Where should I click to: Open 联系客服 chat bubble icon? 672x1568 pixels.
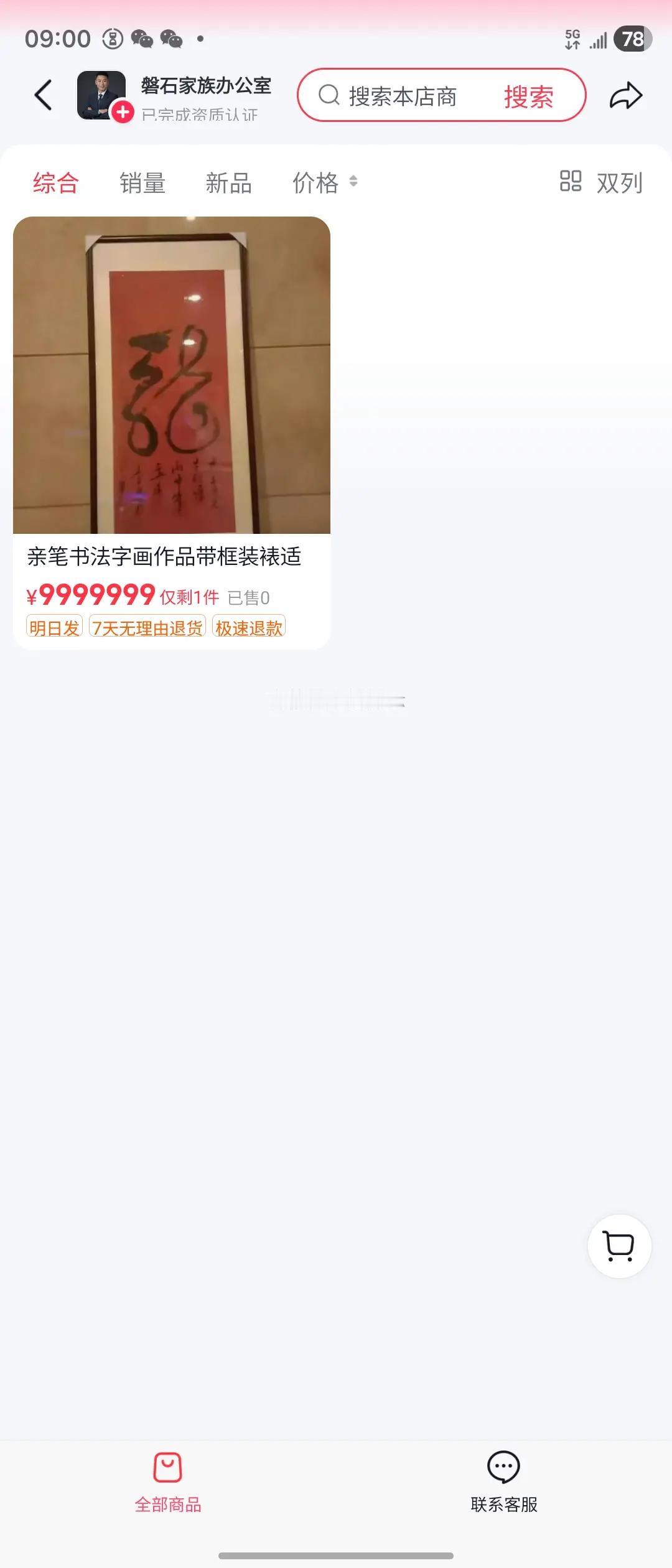503,1468
